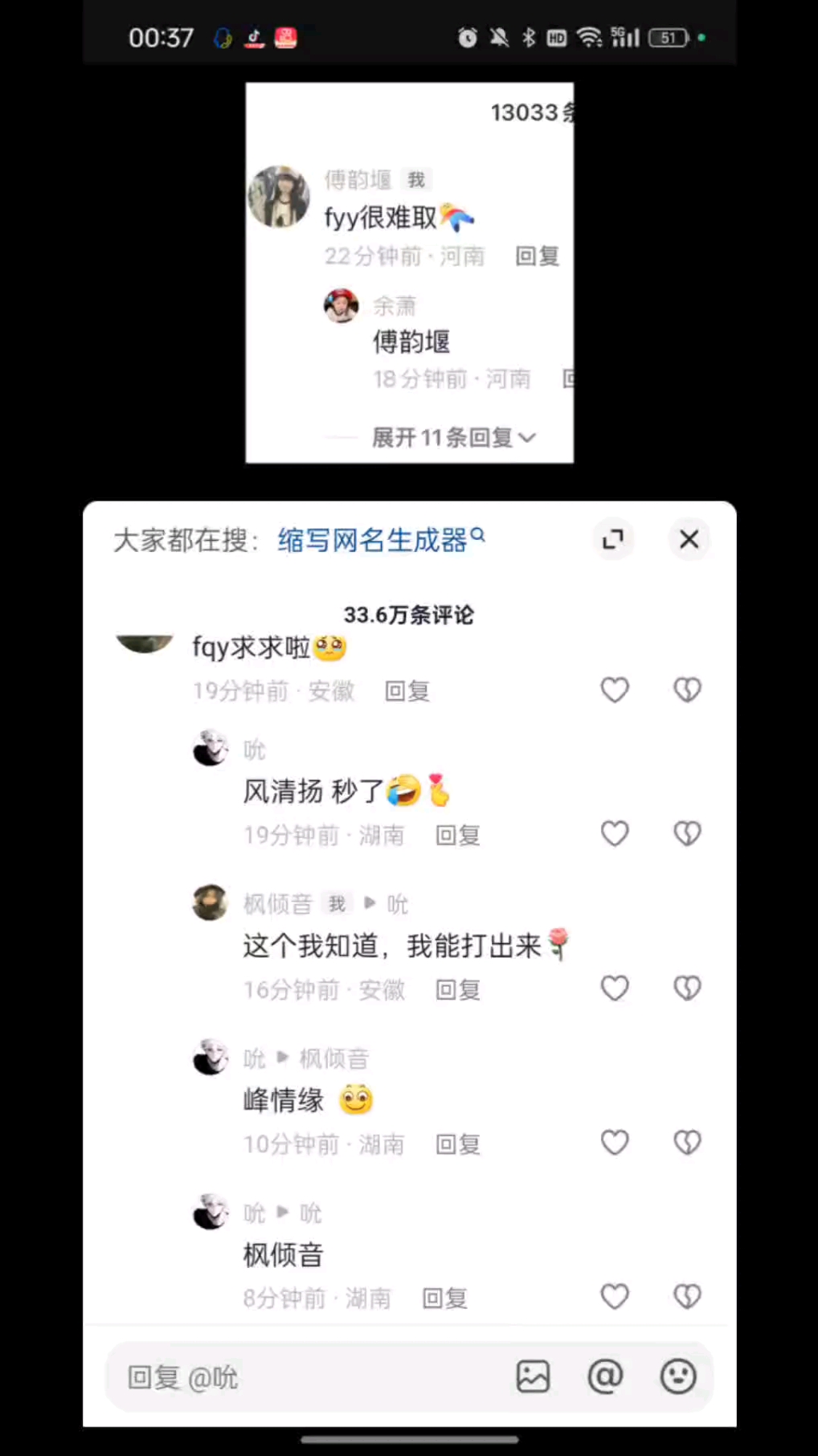Open 枫倾音's profile avatar

pyautogui.click(x=211, y=902)
